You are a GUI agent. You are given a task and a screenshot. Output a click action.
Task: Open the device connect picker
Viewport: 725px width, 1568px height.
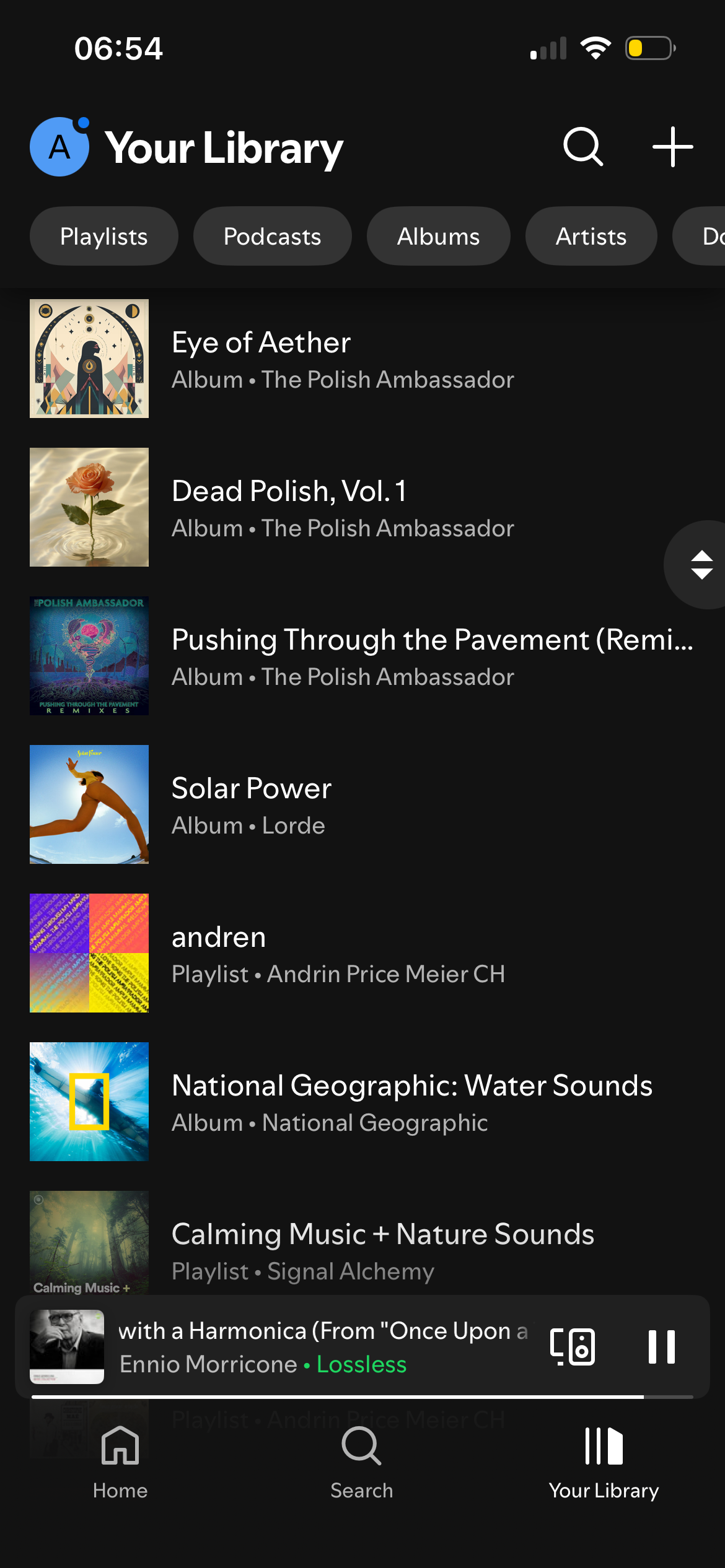pos(573,1347)
